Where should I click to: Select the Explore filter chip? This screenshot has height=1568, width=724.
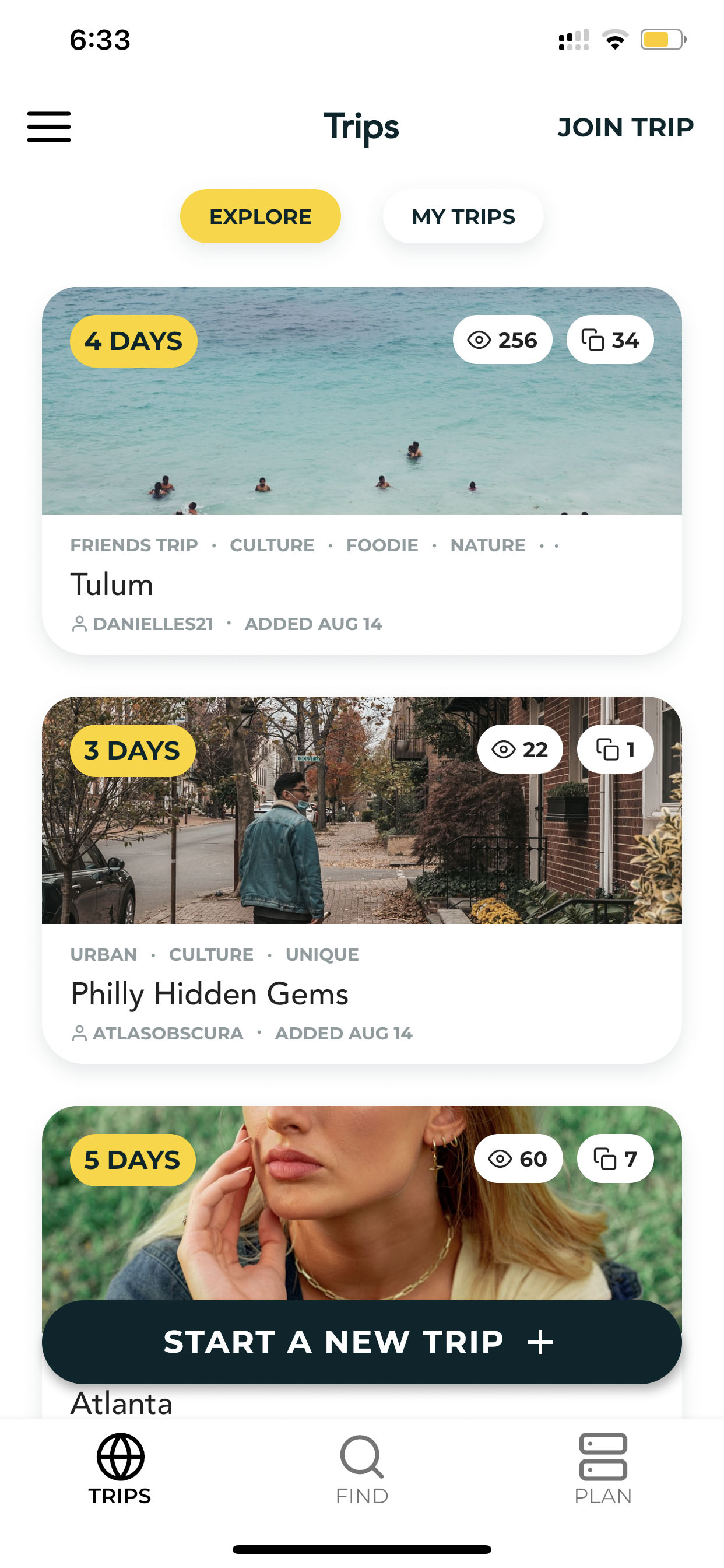coord(261,216)
